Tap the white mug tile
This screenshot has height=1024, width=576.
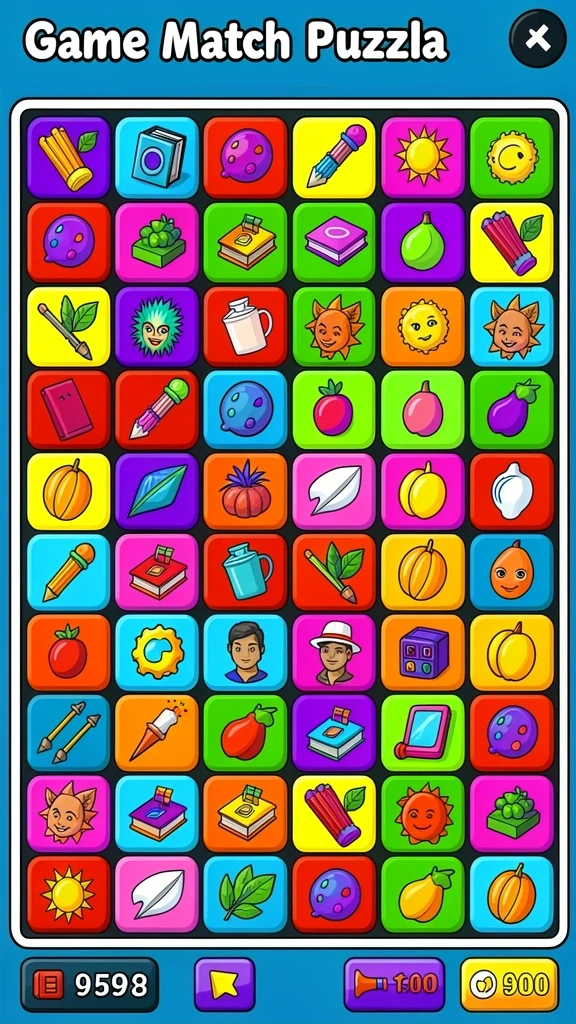point(246,326)
